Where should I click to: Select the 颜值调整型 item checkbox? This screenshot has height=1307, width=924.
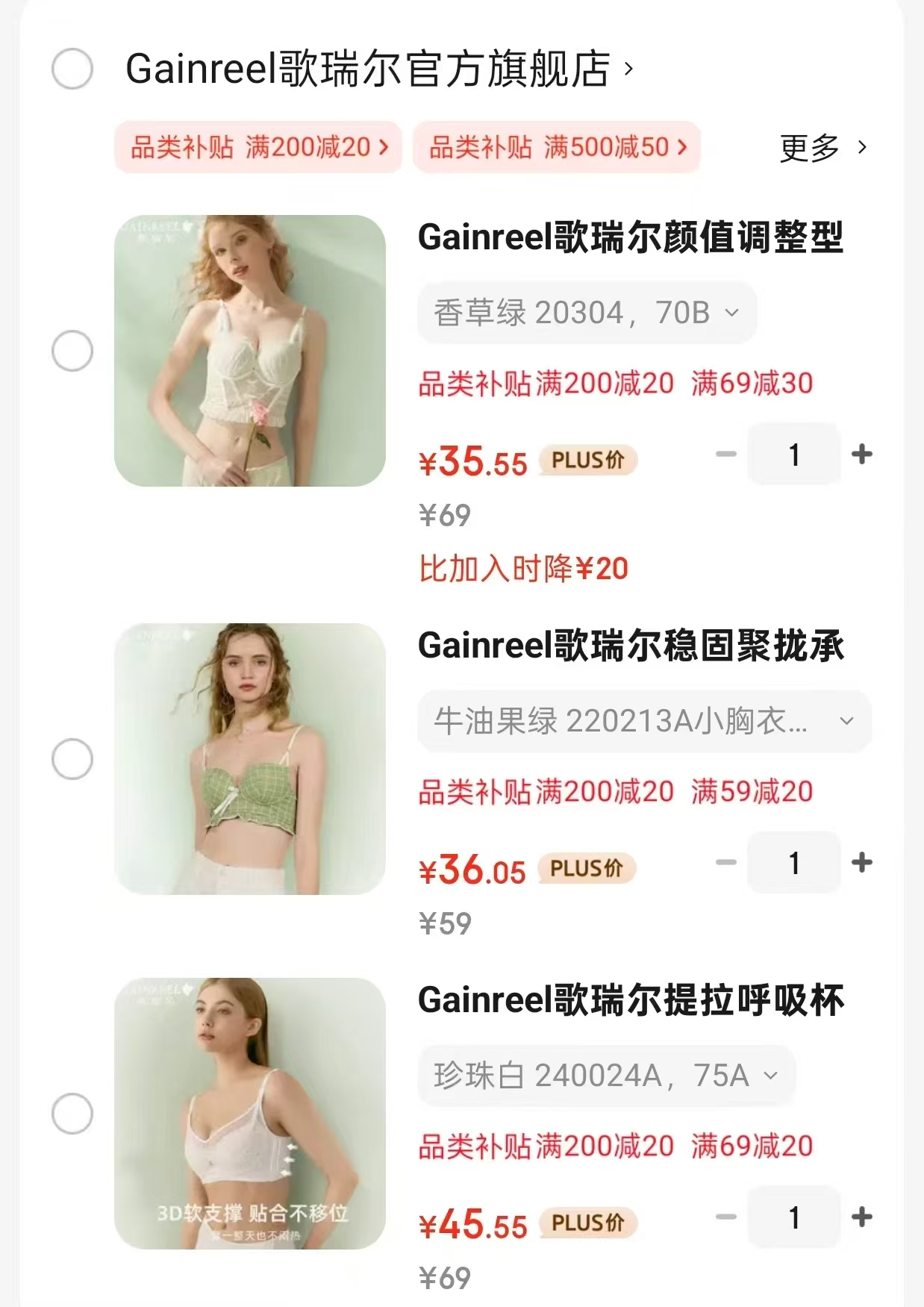point(72,351)
